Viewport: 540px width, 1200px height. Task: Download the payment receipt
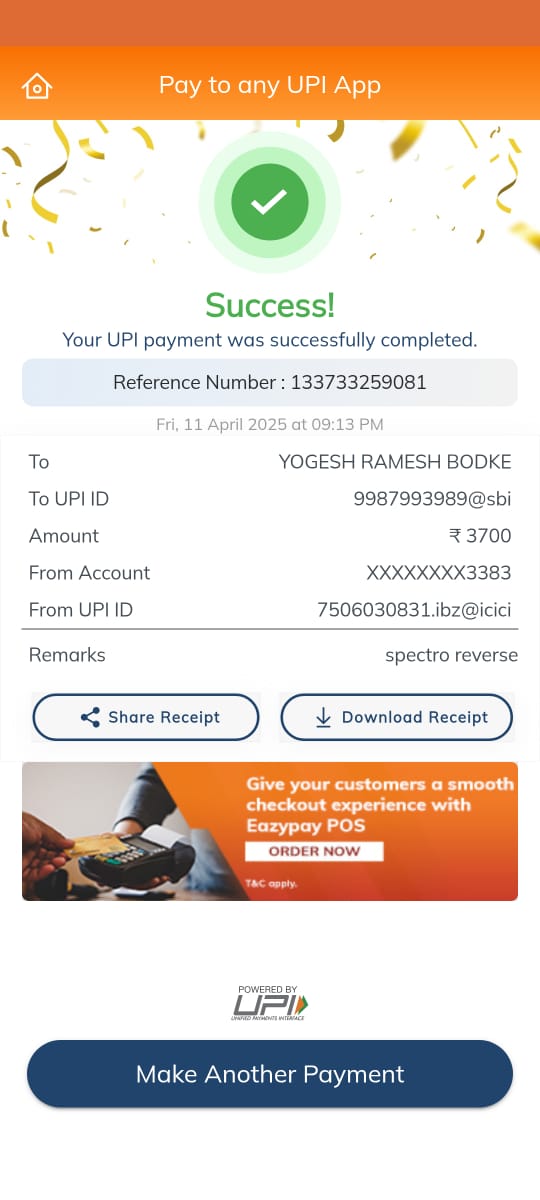(x=396, y=717)
